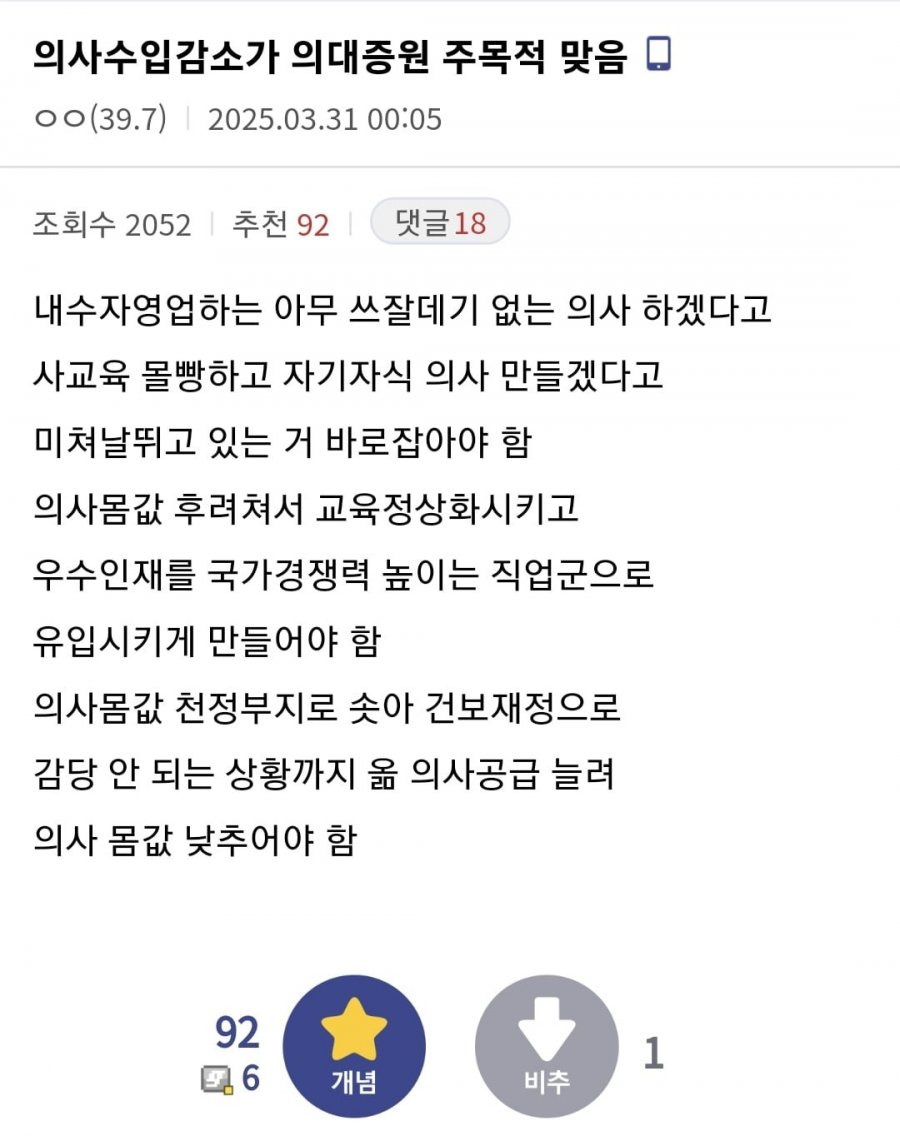Upvote the post with the 개념 star button
This screenshot has width=900, height=1141.
(354, 1046)
